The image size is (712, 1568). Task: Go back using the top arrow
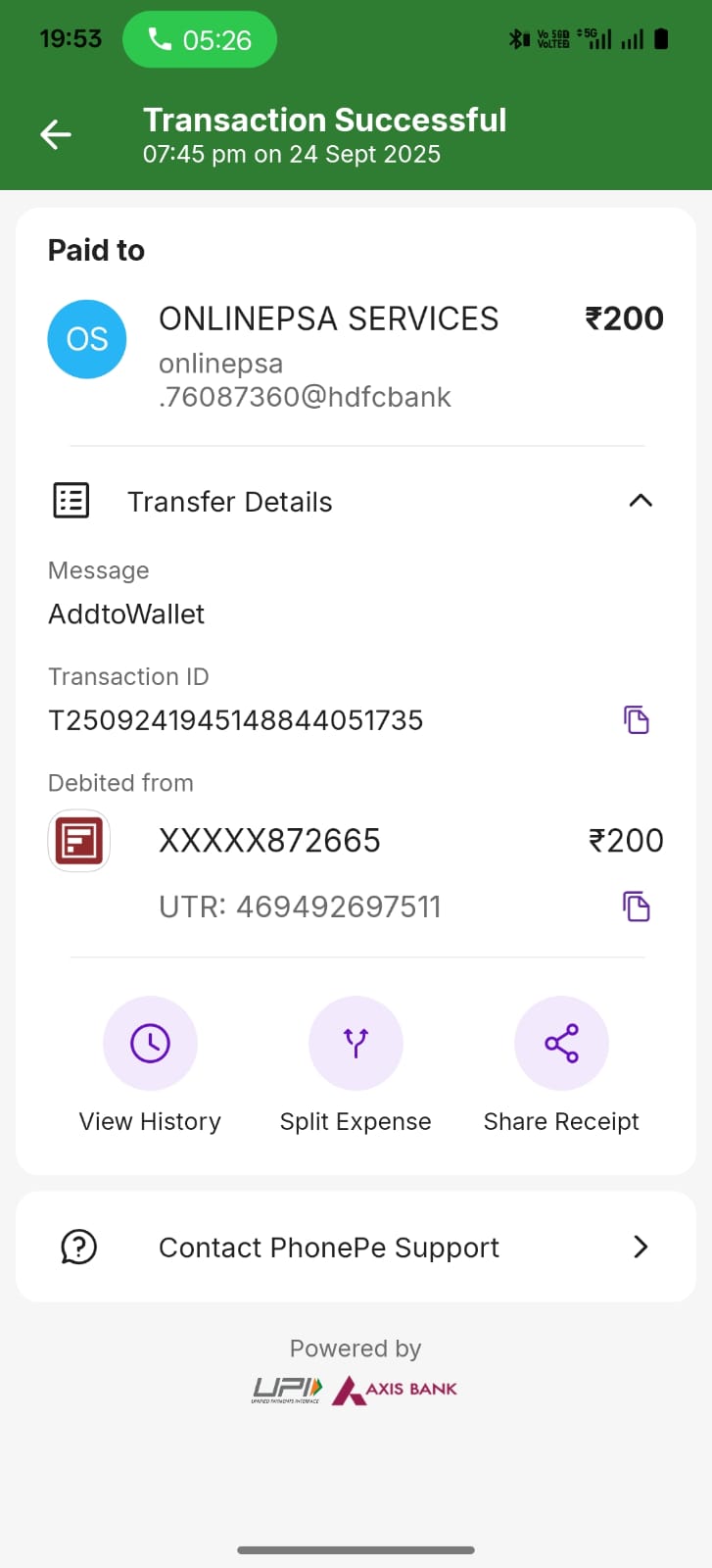[x=56, y=135]
